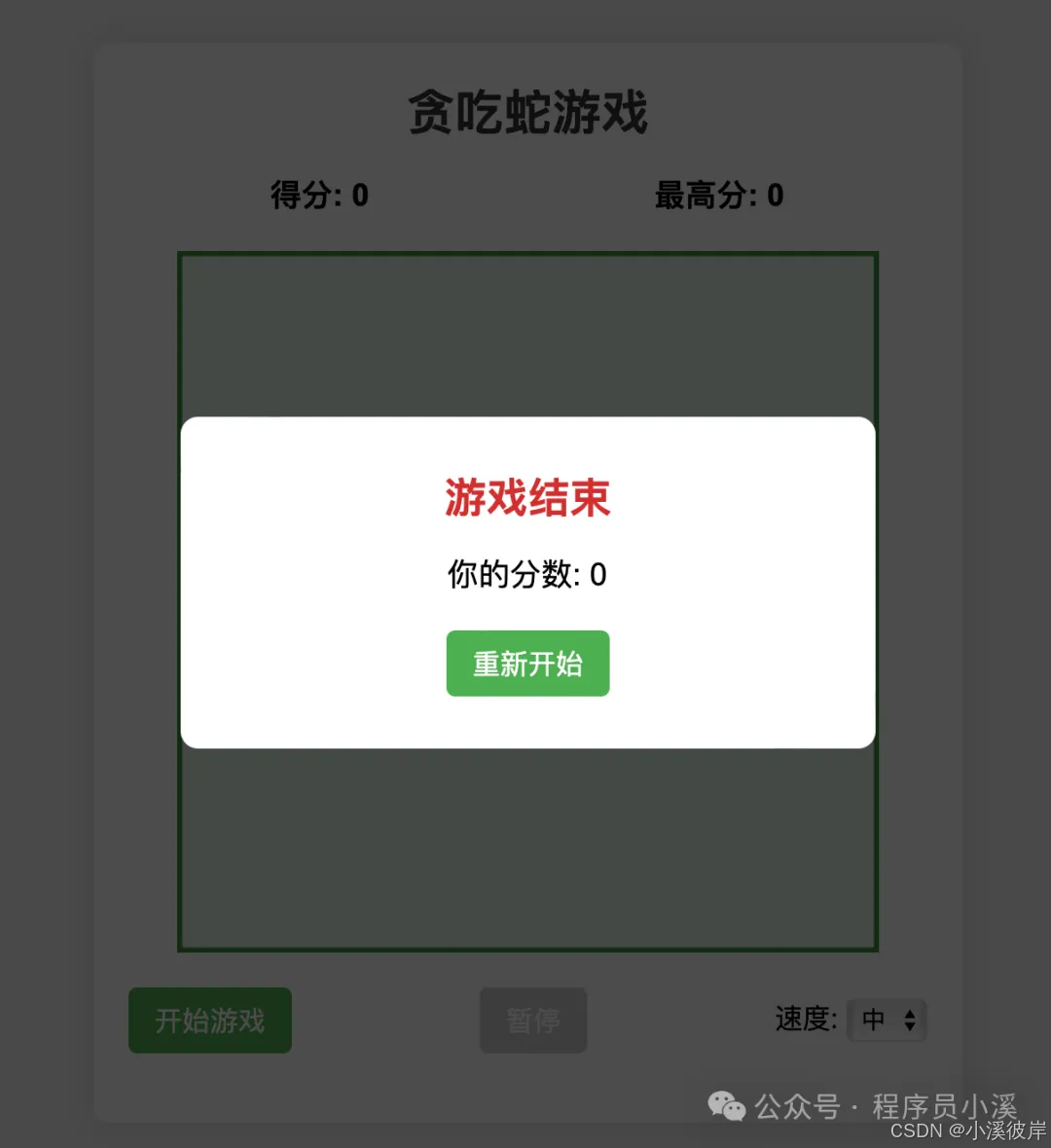Click the disabled 暂停 pause button
1051x1148 pixels.
click(x=533, y=1021)
